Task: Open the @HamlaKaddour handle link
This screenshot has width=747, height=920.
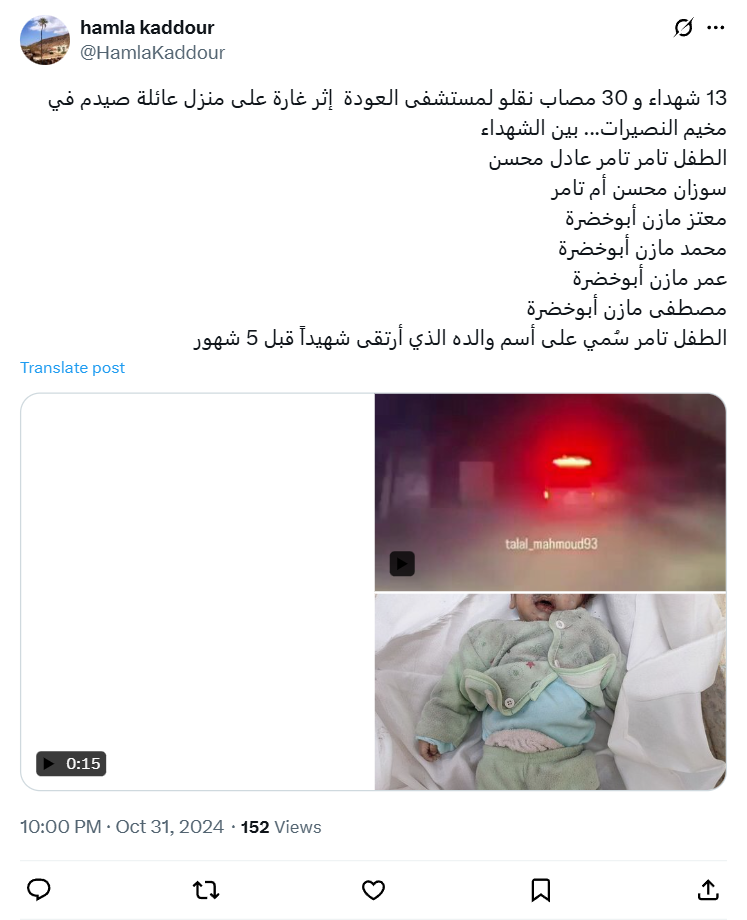Action: click(x=152, y=53)
